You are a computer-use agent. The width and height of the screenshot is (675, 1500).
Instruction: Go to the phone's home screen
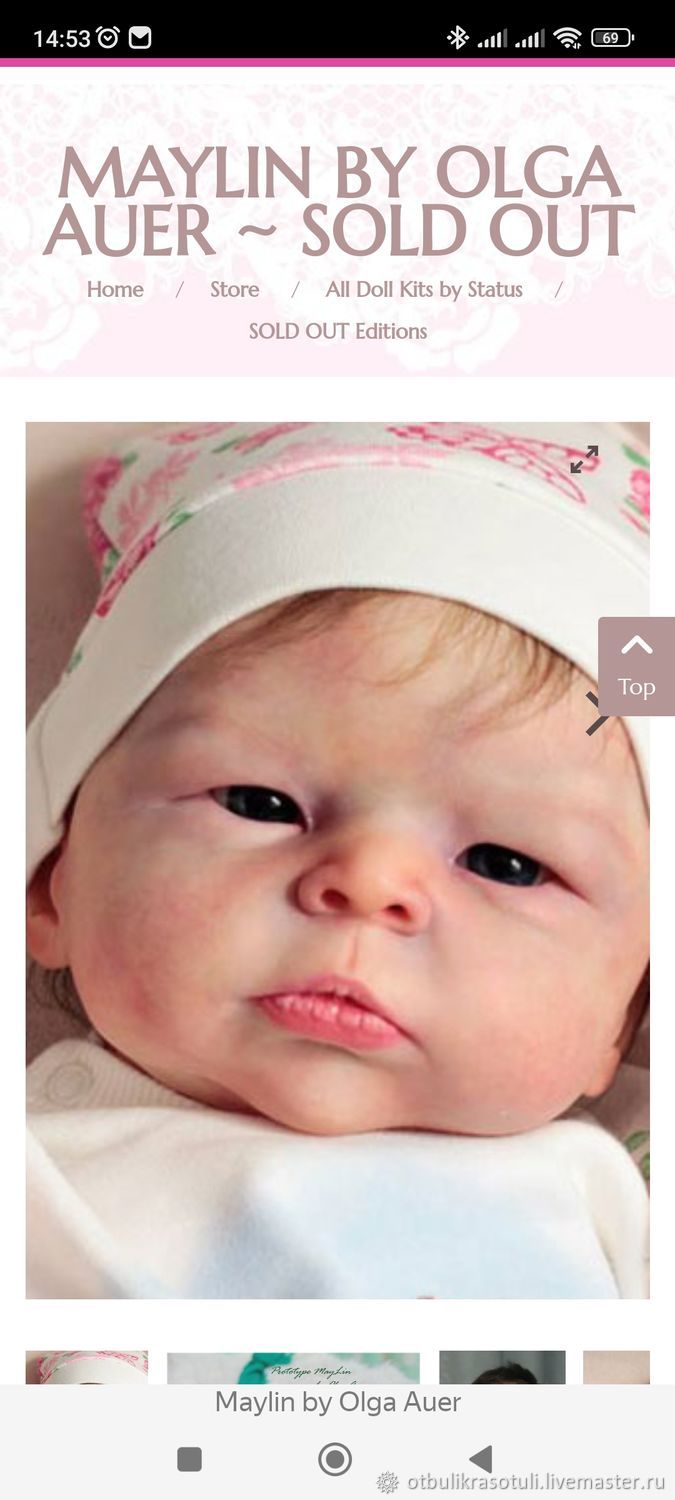click(335, 1459)
